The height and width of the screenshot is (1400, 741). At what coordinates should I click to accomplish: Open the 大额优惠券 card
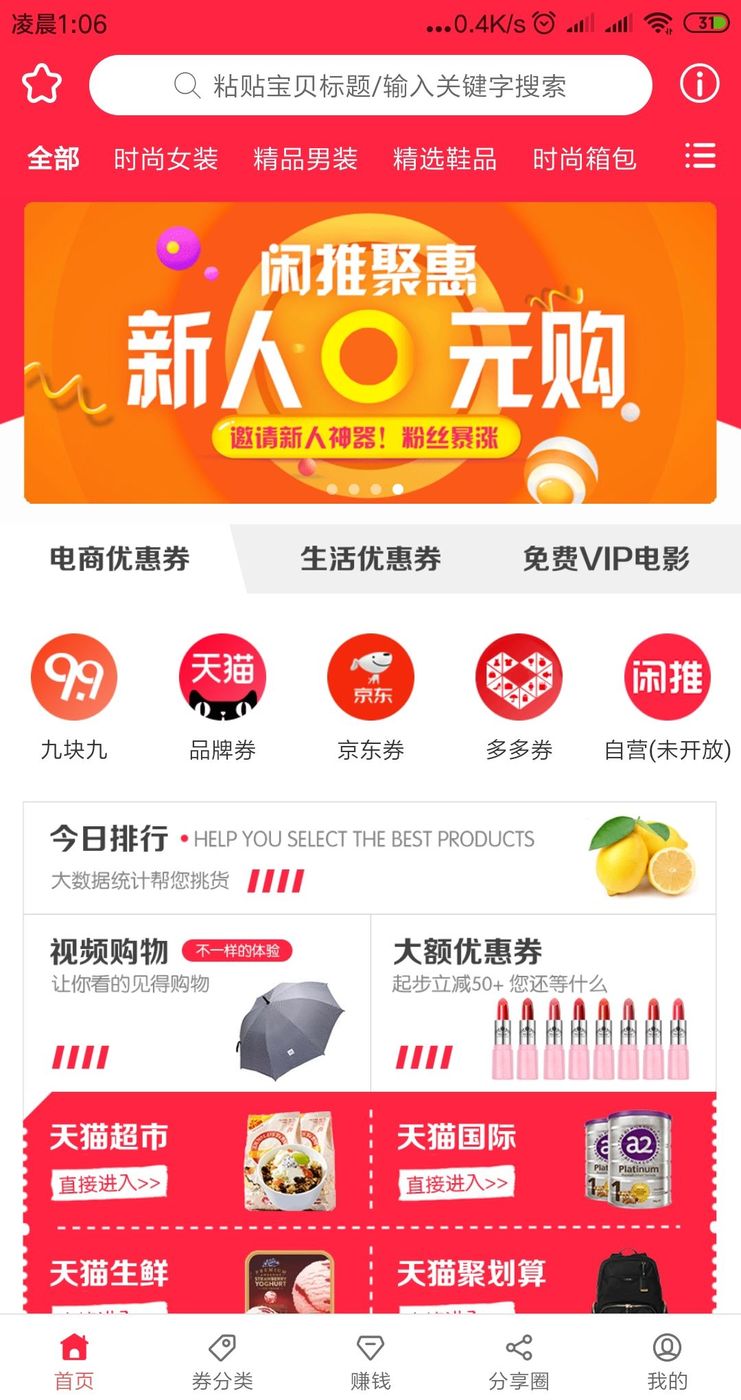[x=543, y=1003]
